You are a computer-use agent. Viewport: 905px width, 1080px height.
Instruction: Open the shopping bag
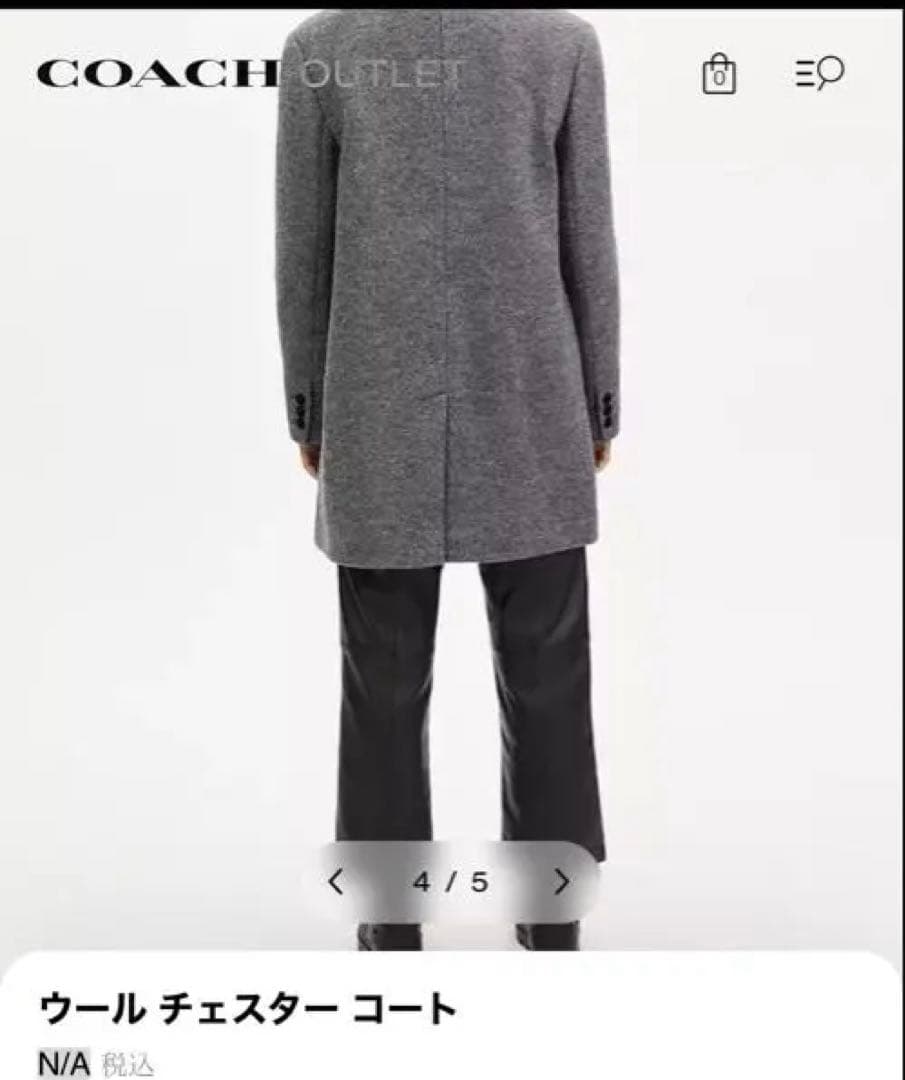coord(719,75)
